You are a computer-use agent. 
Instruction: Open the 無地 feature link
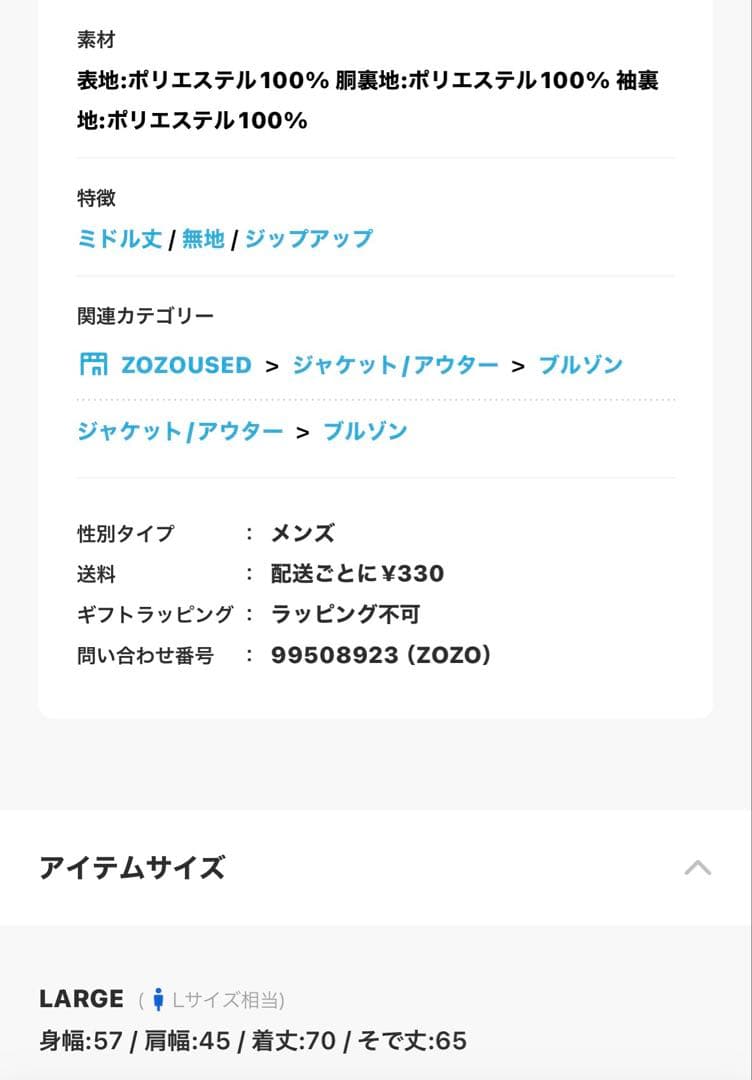pos(203,239)
